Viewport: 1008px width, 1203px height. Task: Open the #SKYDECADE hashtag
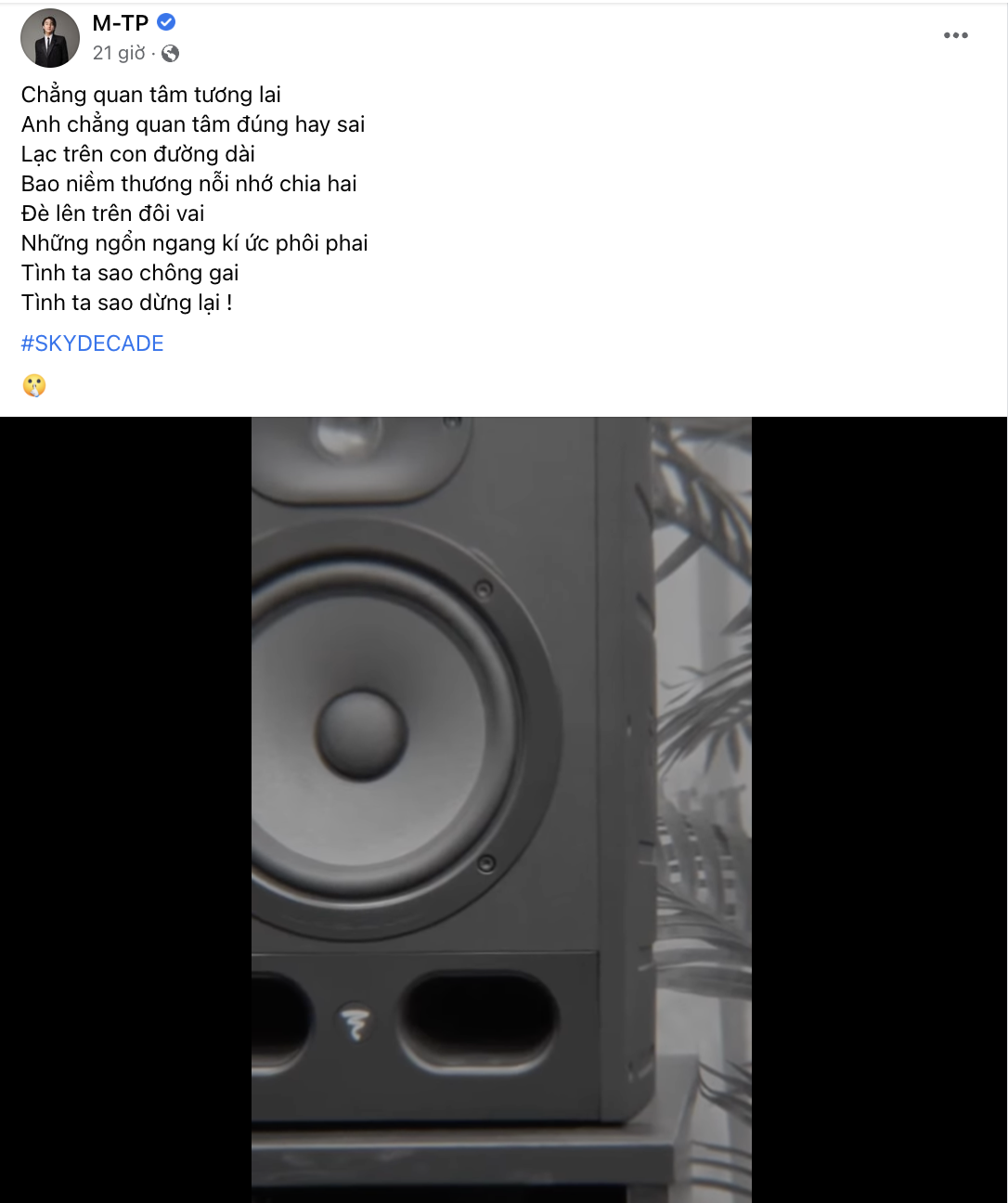click(93, 343)
